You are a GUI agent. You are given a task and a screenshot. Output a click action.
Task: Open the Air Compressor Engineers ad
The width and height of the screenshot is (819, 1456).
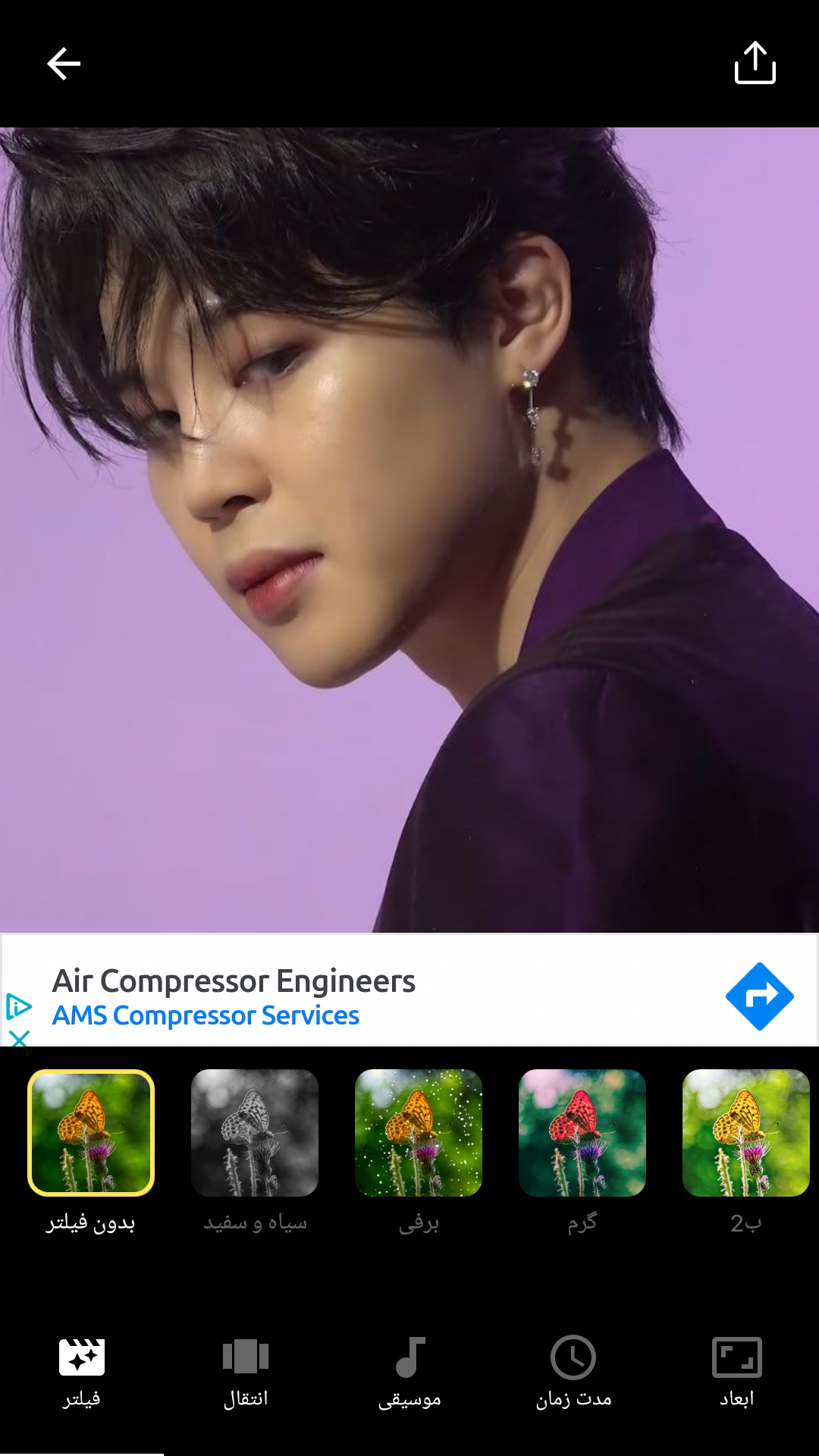234,981
